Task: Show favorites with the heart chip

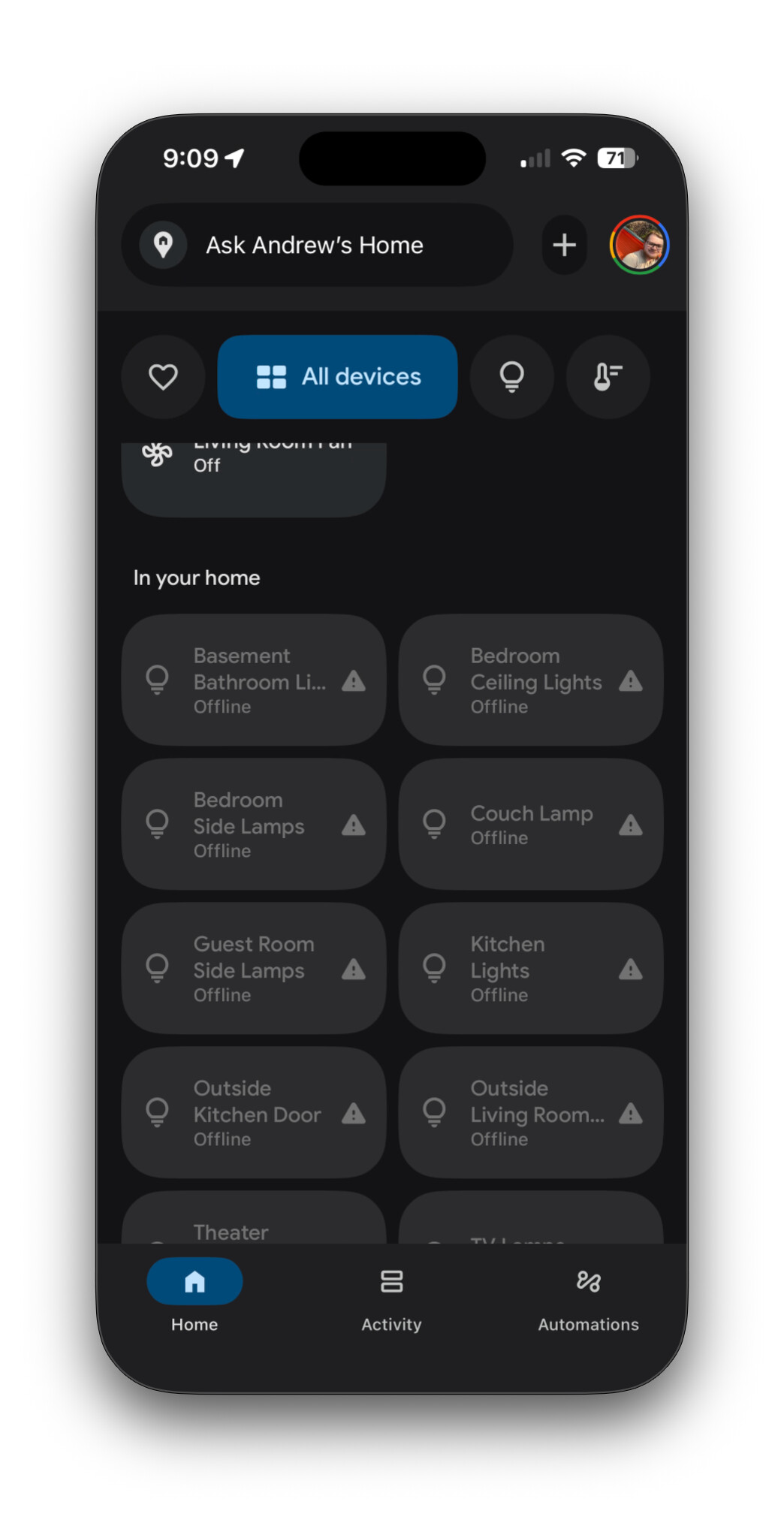Action: point(163,376)
